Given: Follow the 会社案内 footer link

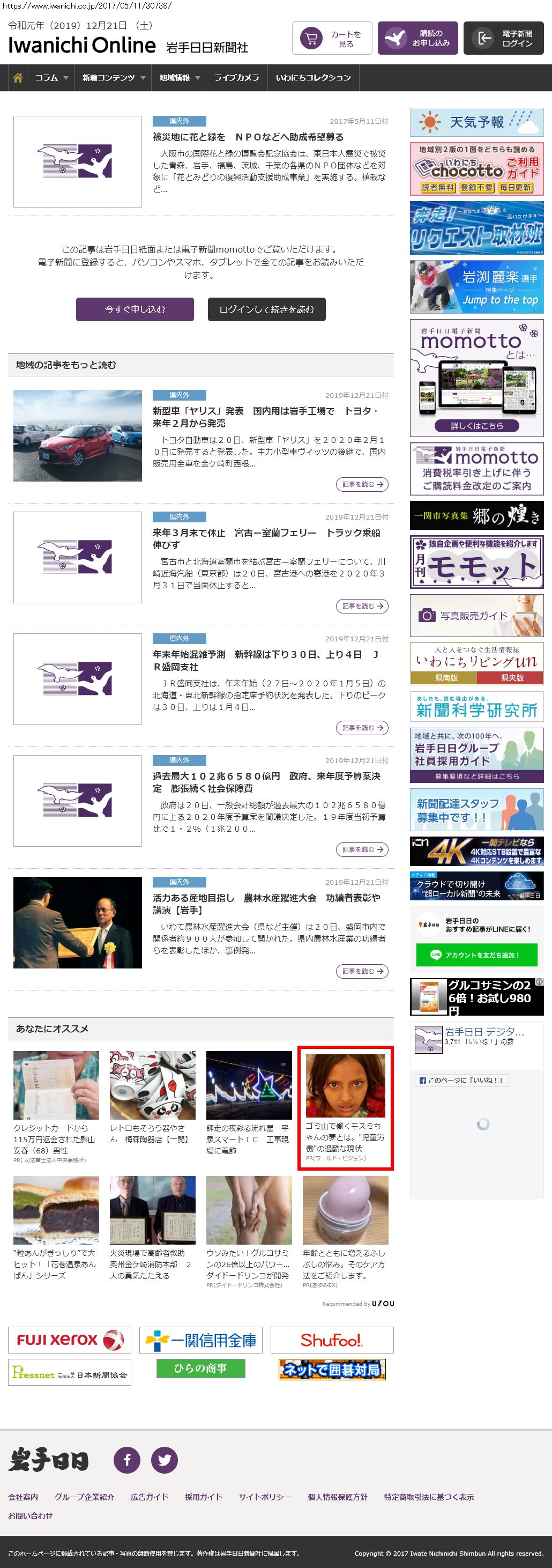Looking at the screenshot, I should [23, 1497].
